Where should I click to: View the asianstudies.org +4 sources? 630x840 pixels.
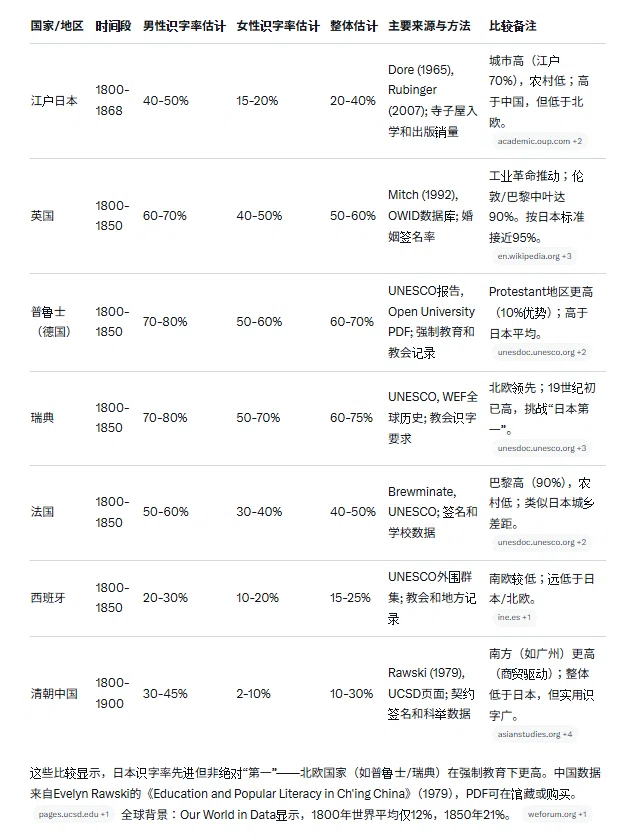click(535, 734)
